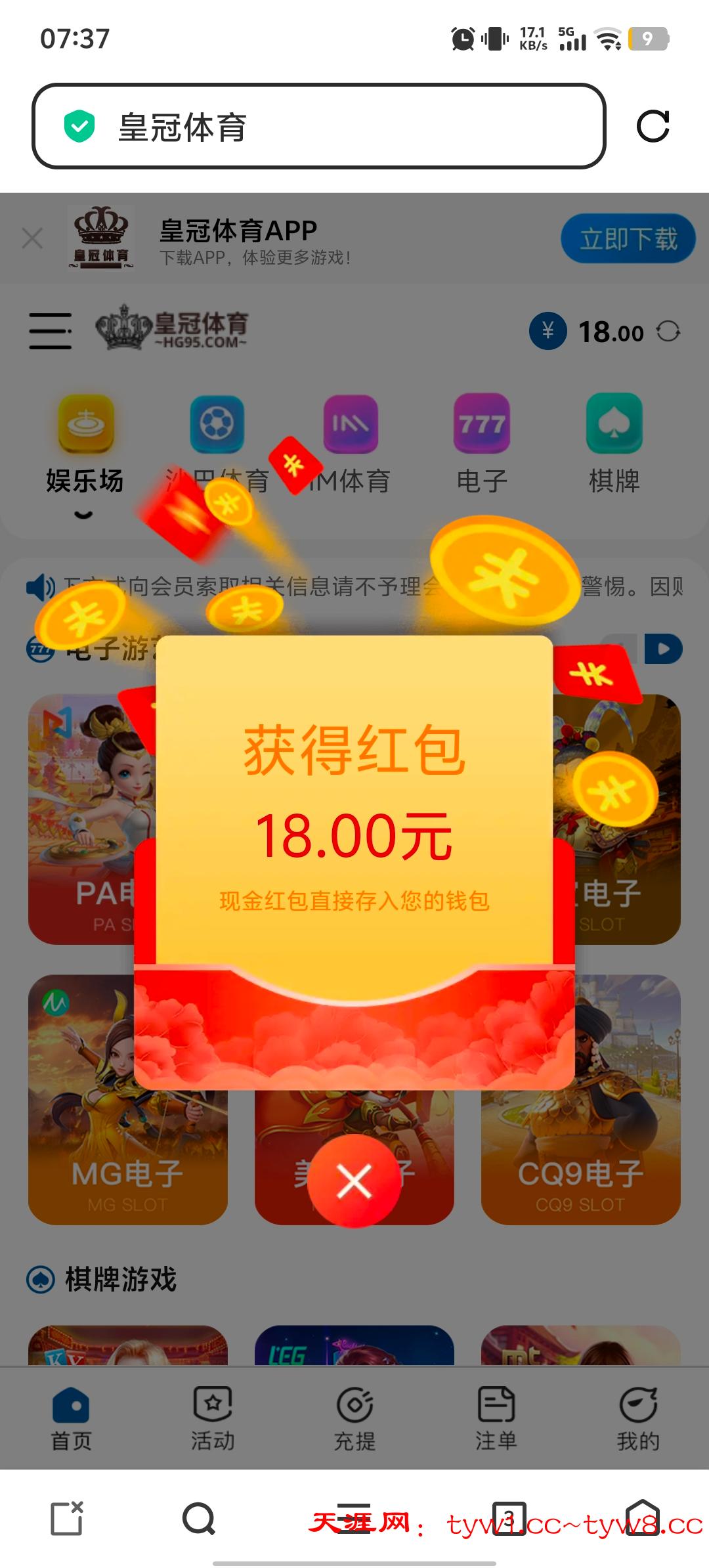Switch to the 注单 tab

point(496,1418)
